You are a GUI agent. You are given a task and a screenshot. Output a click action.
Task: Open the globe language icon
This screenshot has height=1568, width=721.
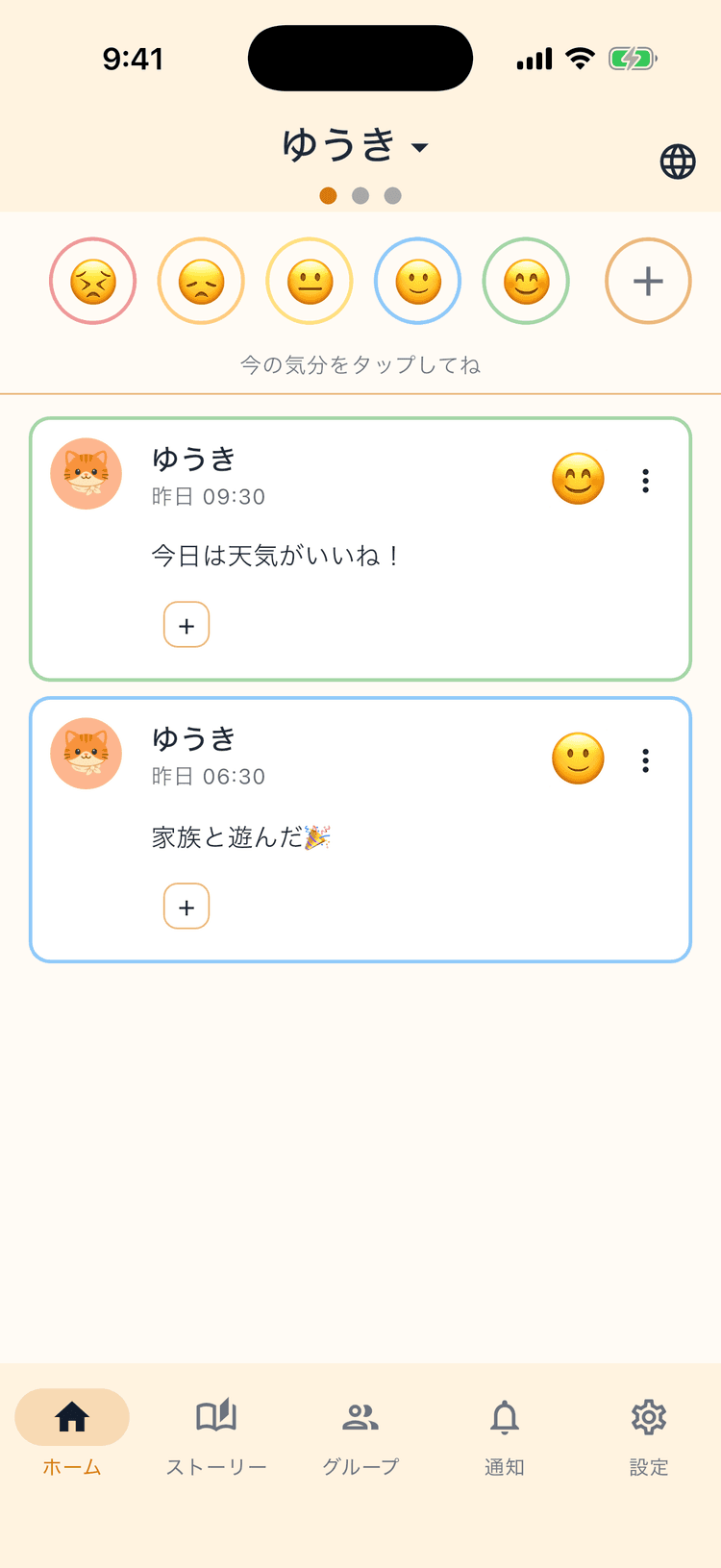pyautogui.click(x=678, y=162)
